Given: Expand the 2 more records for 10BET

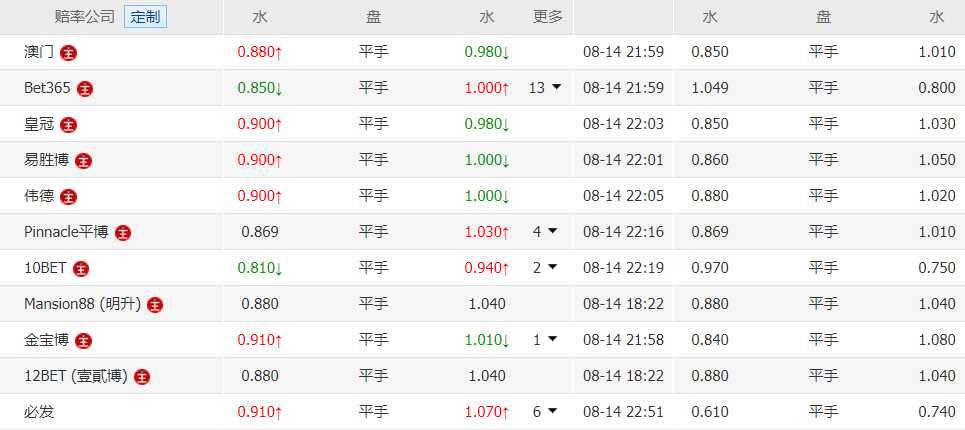Looking at the screenshot, I should [545, 267].
